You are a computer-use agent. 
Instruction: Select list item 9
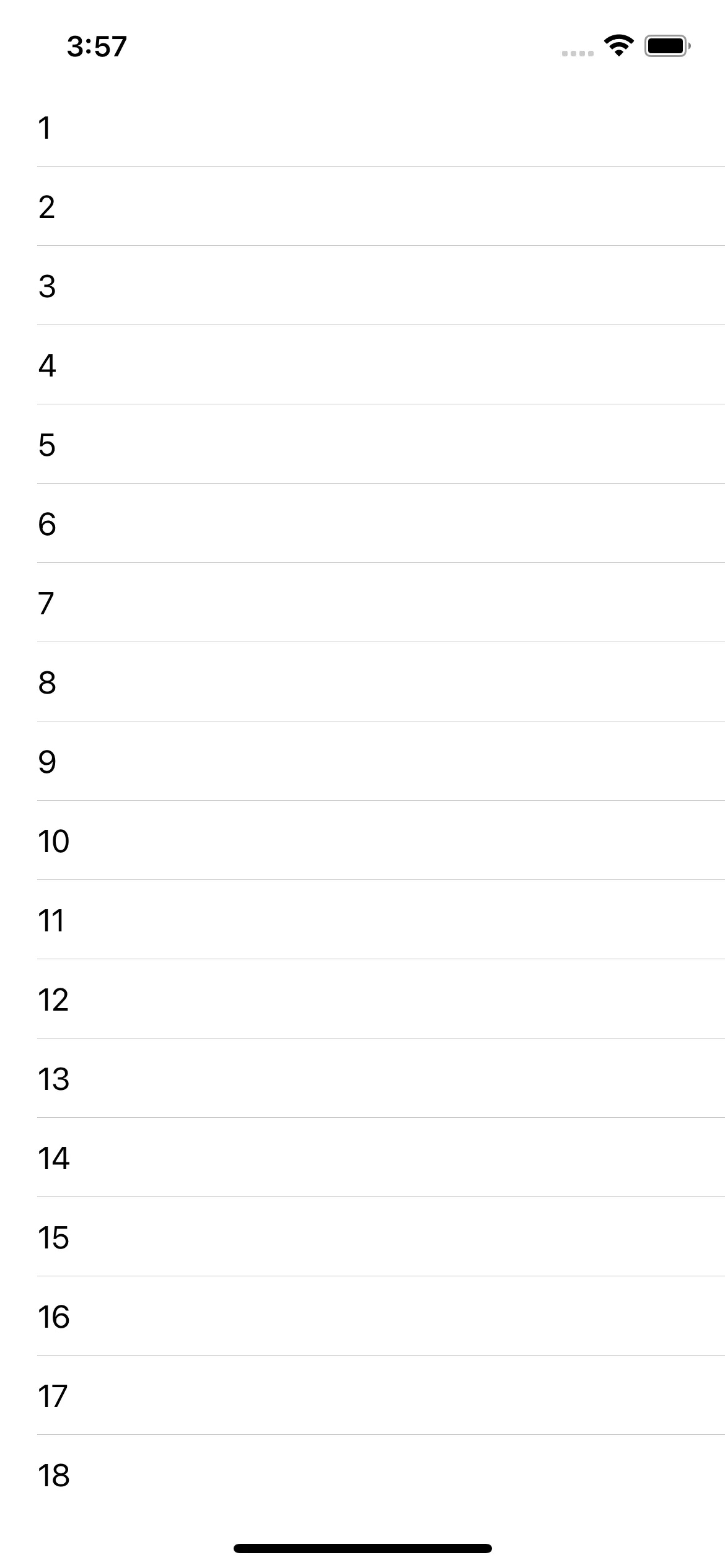[x=362, y=762]
